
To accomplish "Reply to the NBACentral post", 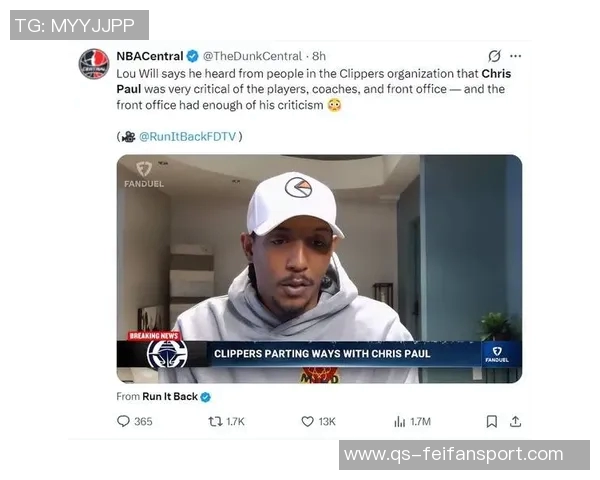I will 125,421.
